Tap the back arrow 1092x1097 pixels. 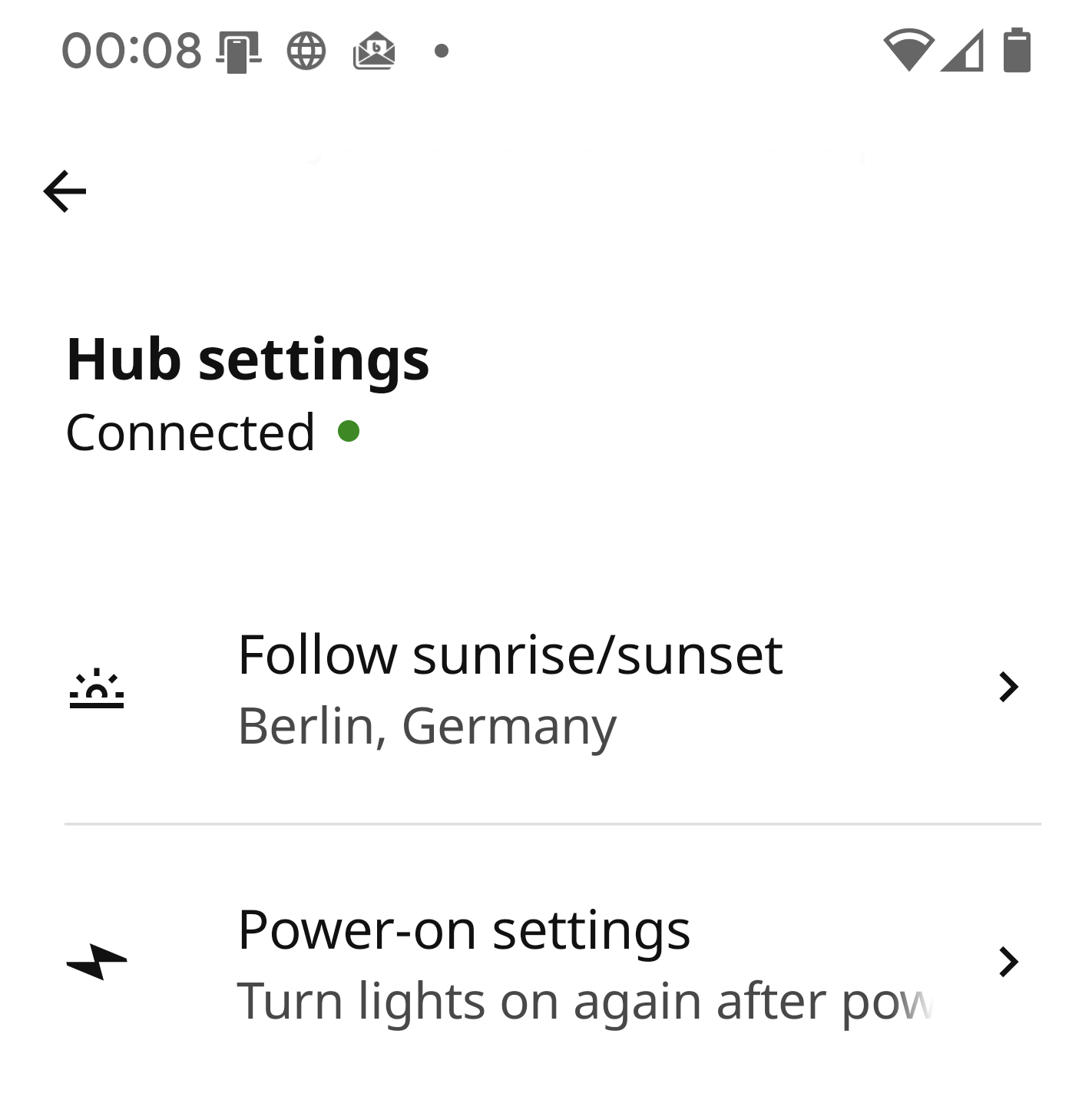(x=64, y=190)
